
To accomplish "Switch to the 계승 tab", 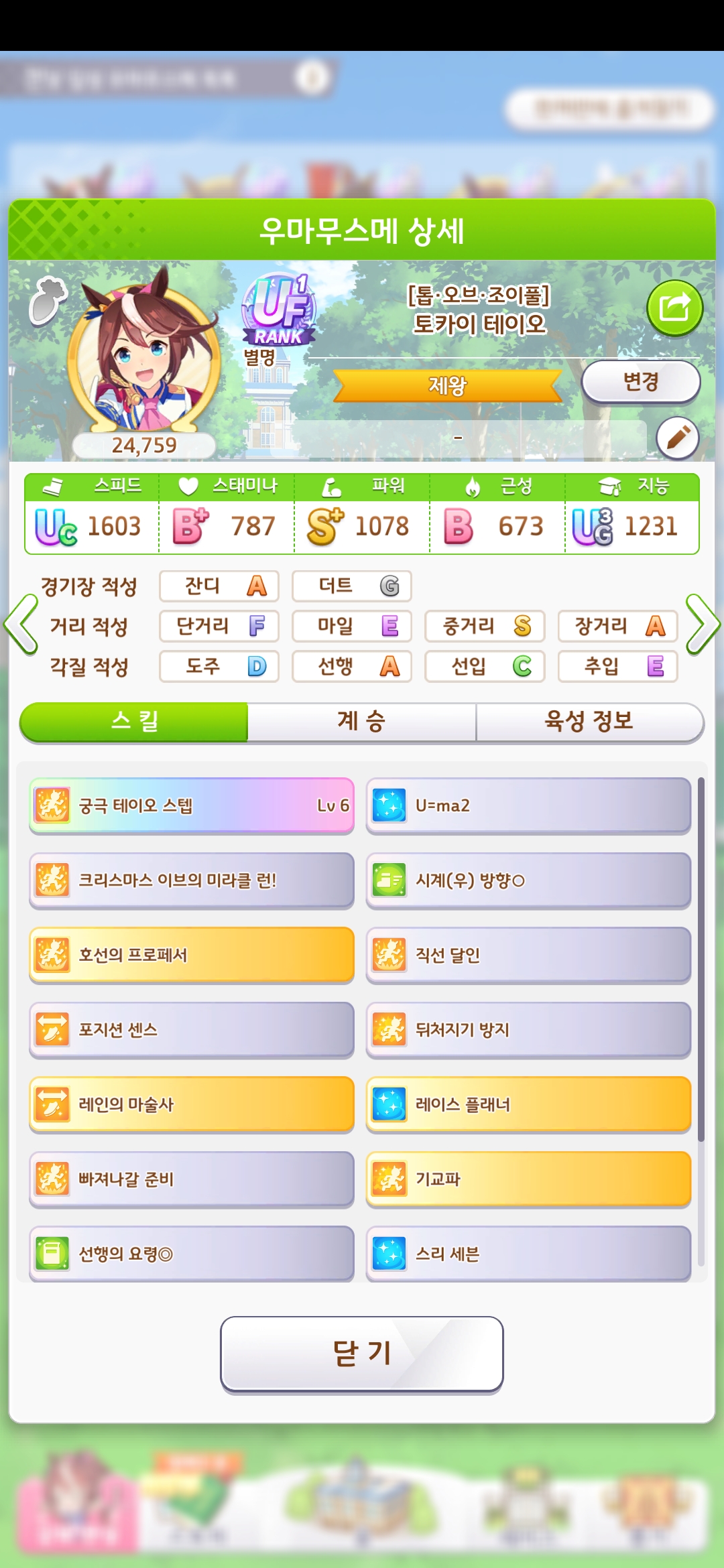I will click(361, 722).
